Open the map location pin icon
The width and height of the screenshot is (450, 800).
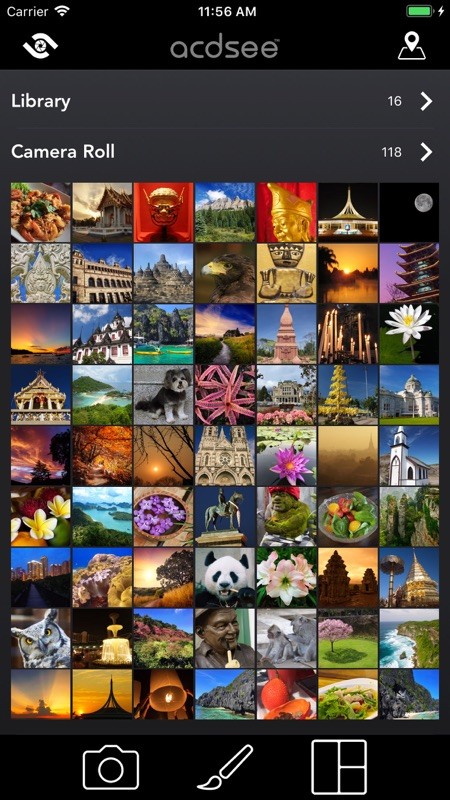[x=411, y=46]
